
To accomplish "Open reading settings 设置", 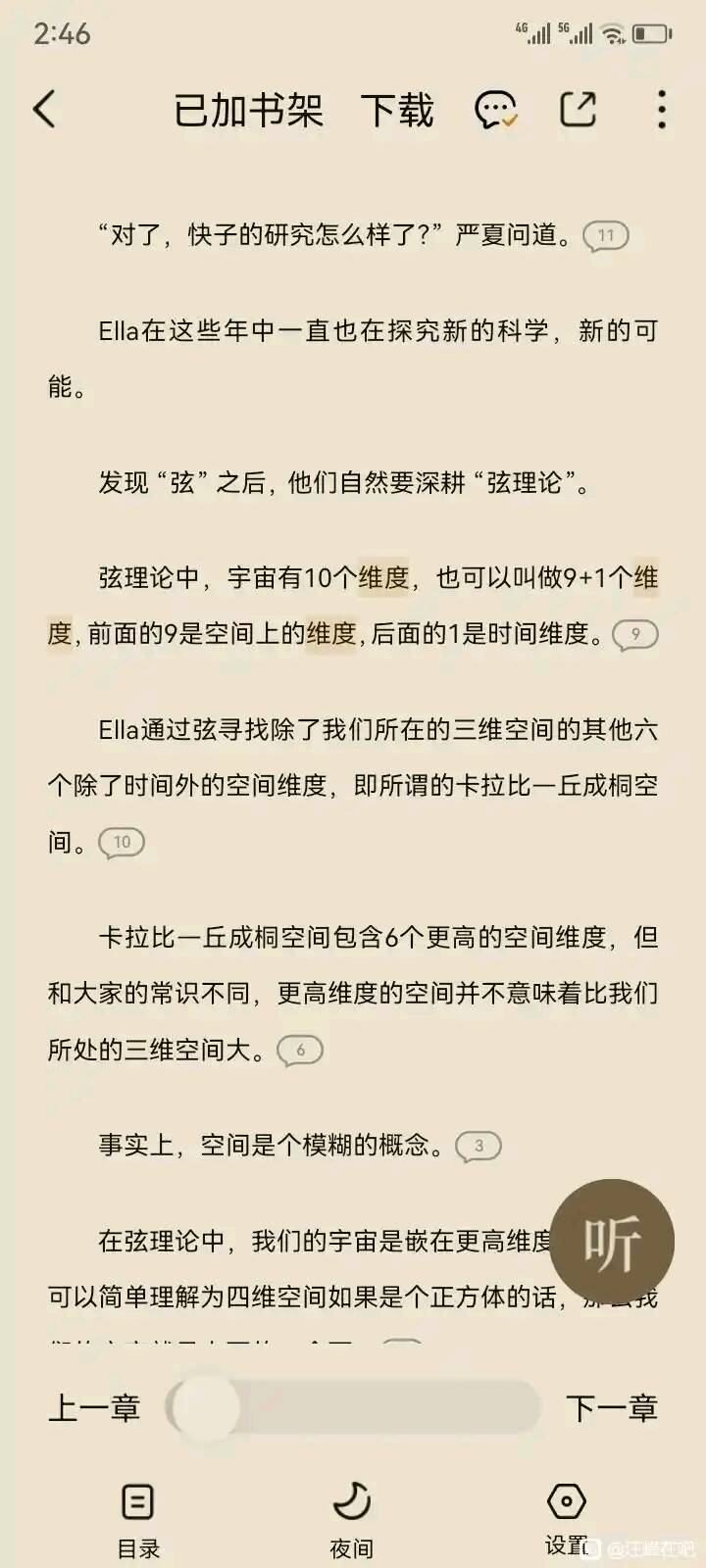I will click(566, 1517).
